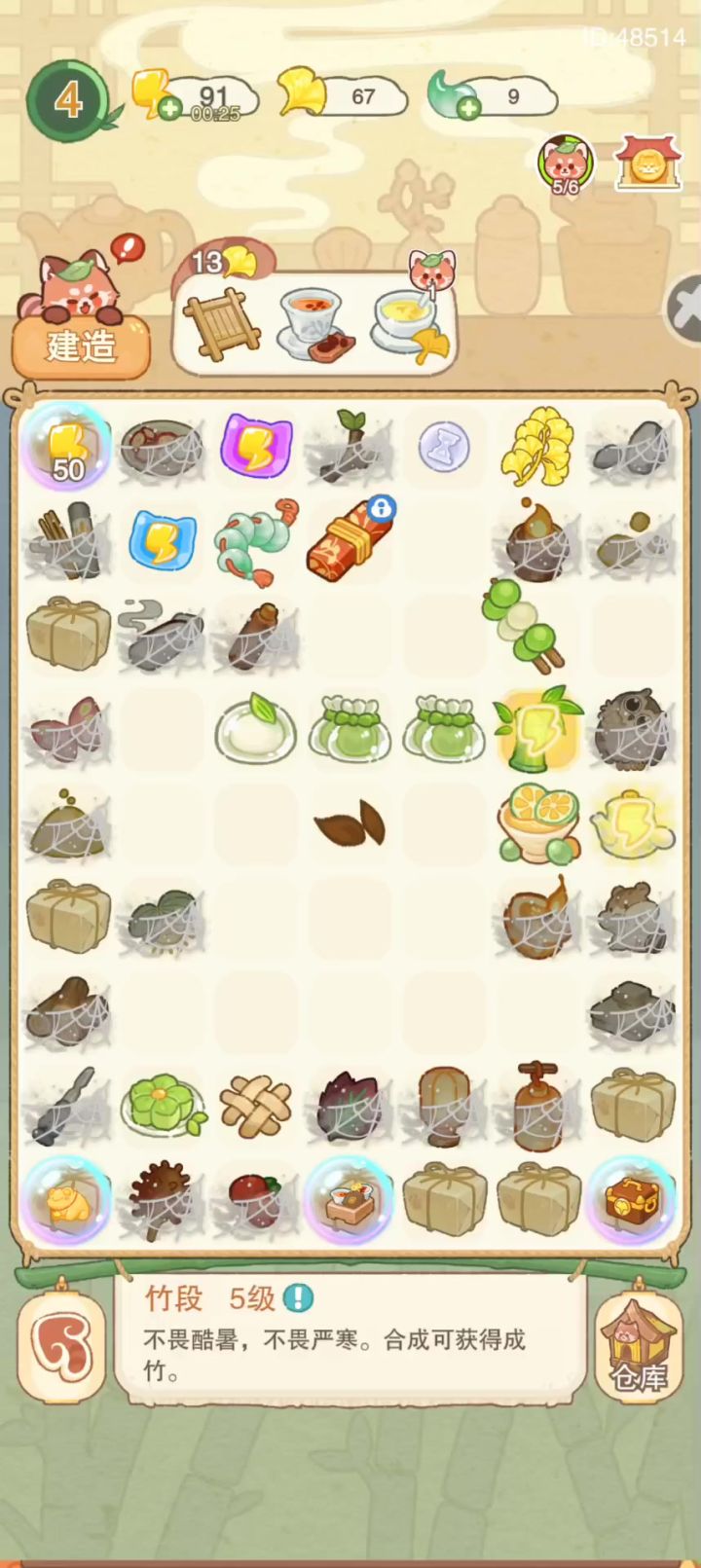The height and width of the screenshot is (1568, 701).
Task: Tap the info icon next to 竹段 5级
Action: coord(298,1297)
